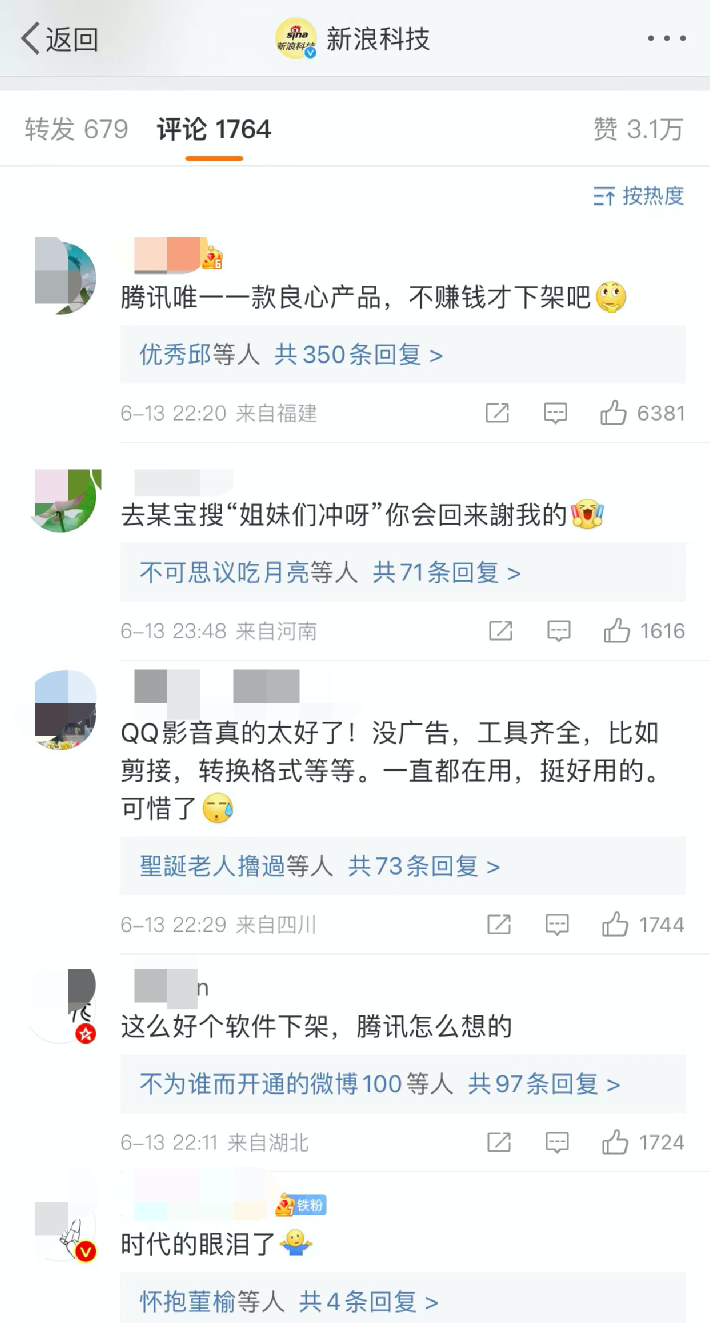Expand 不可思议吃月亮等人 共71条回复

[x=329, y=573]
